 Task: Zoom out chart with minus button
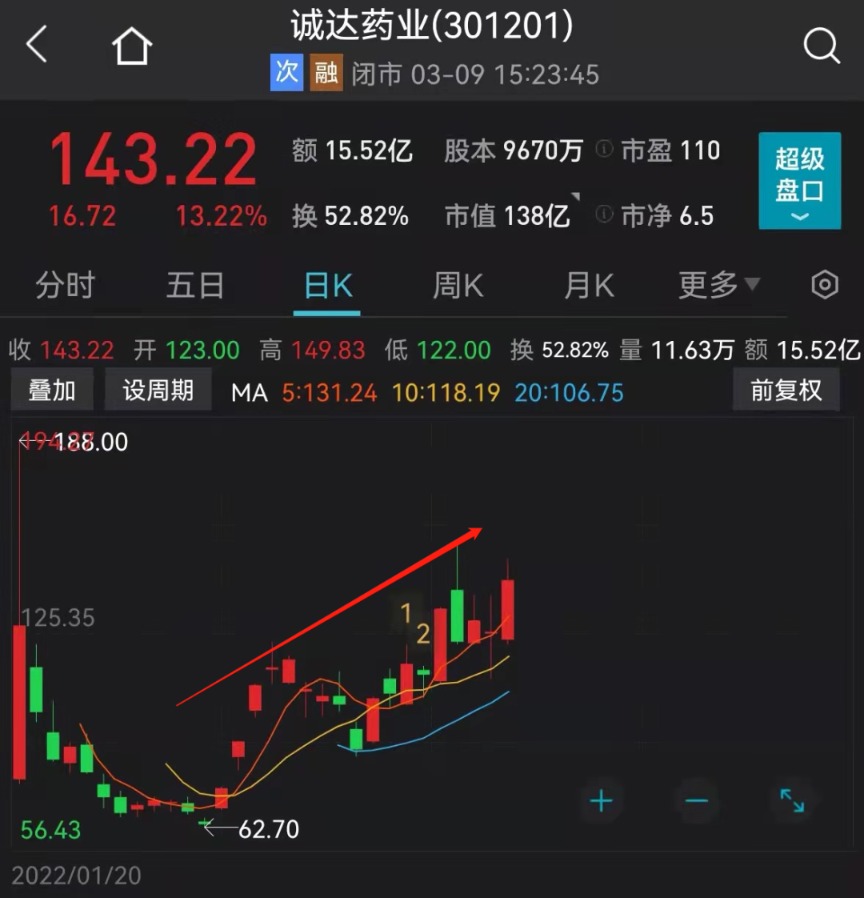[x=697, y=801]
